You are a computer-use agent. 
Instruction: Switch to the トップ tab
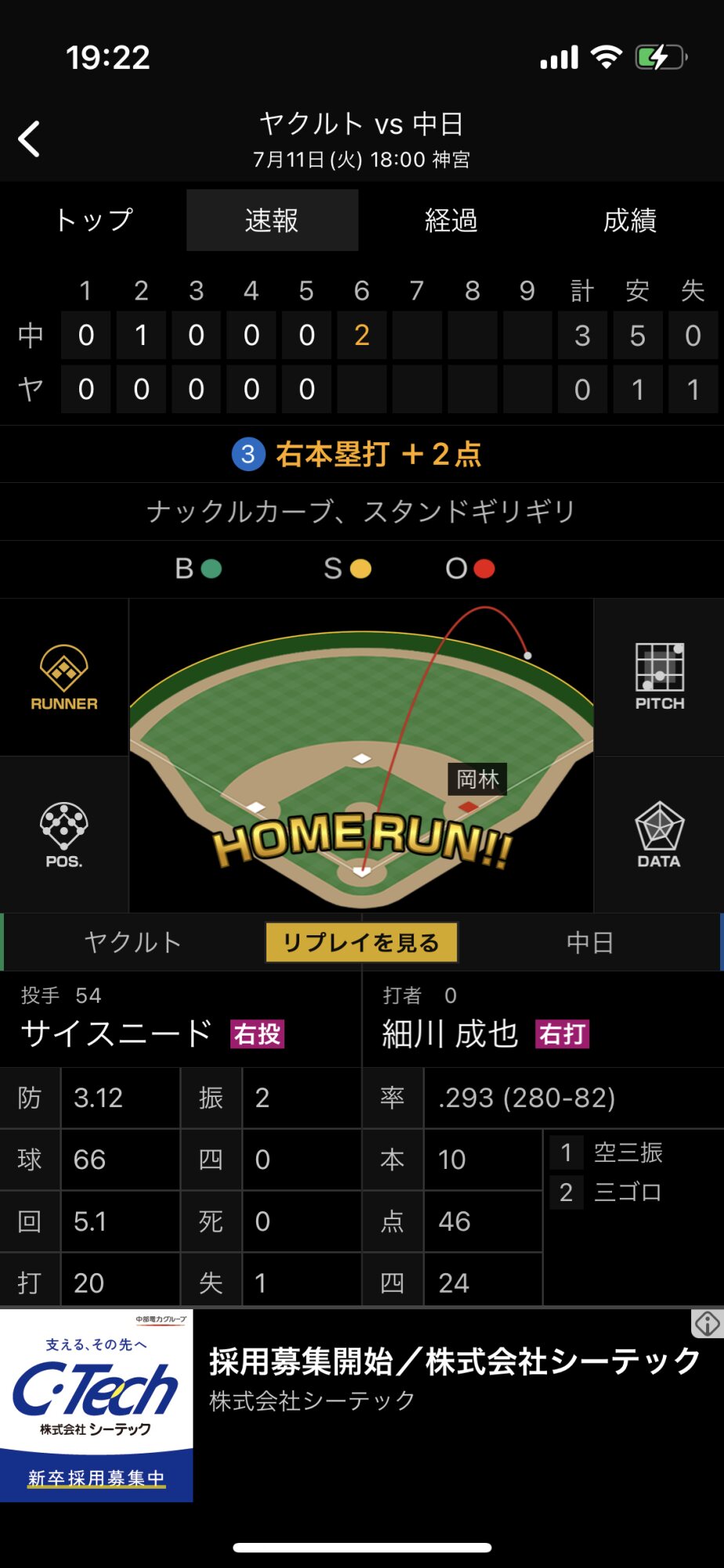coord(94,220)
